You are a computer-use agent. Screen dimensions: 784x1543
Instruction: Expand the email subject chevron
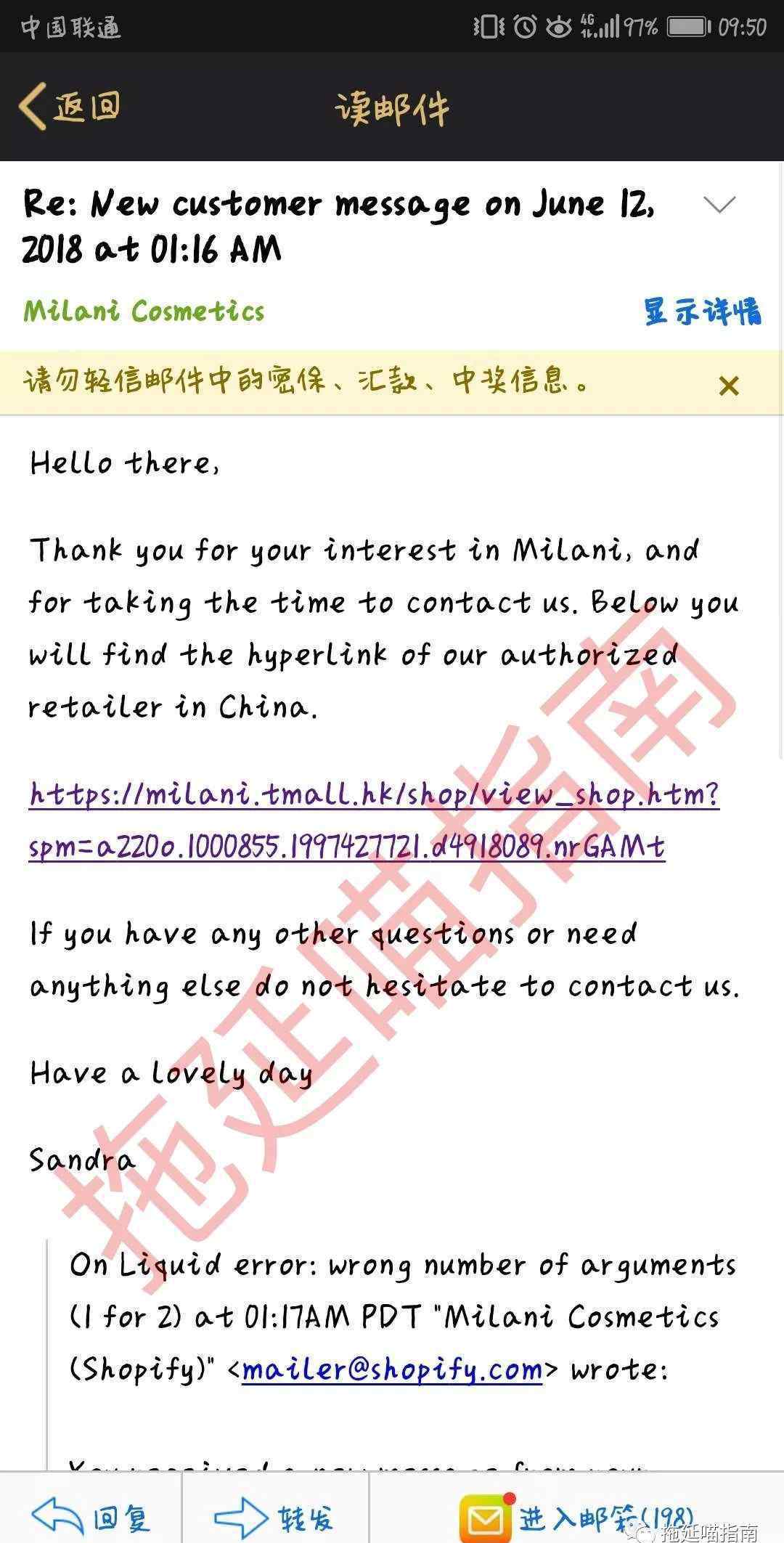pyautogui.click(x=720, y=205)
